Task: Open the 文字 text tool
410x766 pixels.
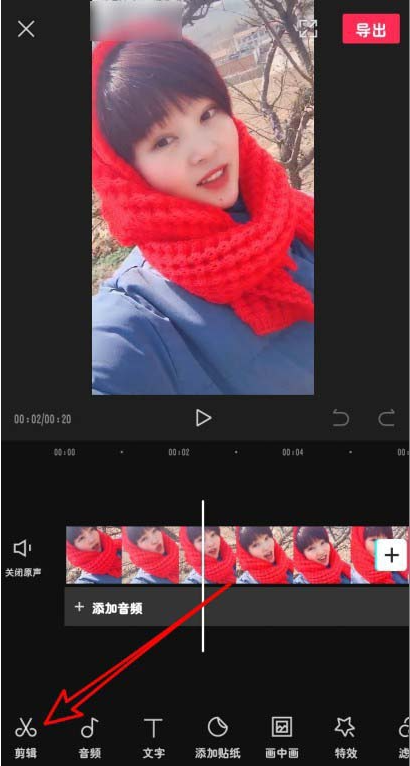Action: (x=153, y=737)
